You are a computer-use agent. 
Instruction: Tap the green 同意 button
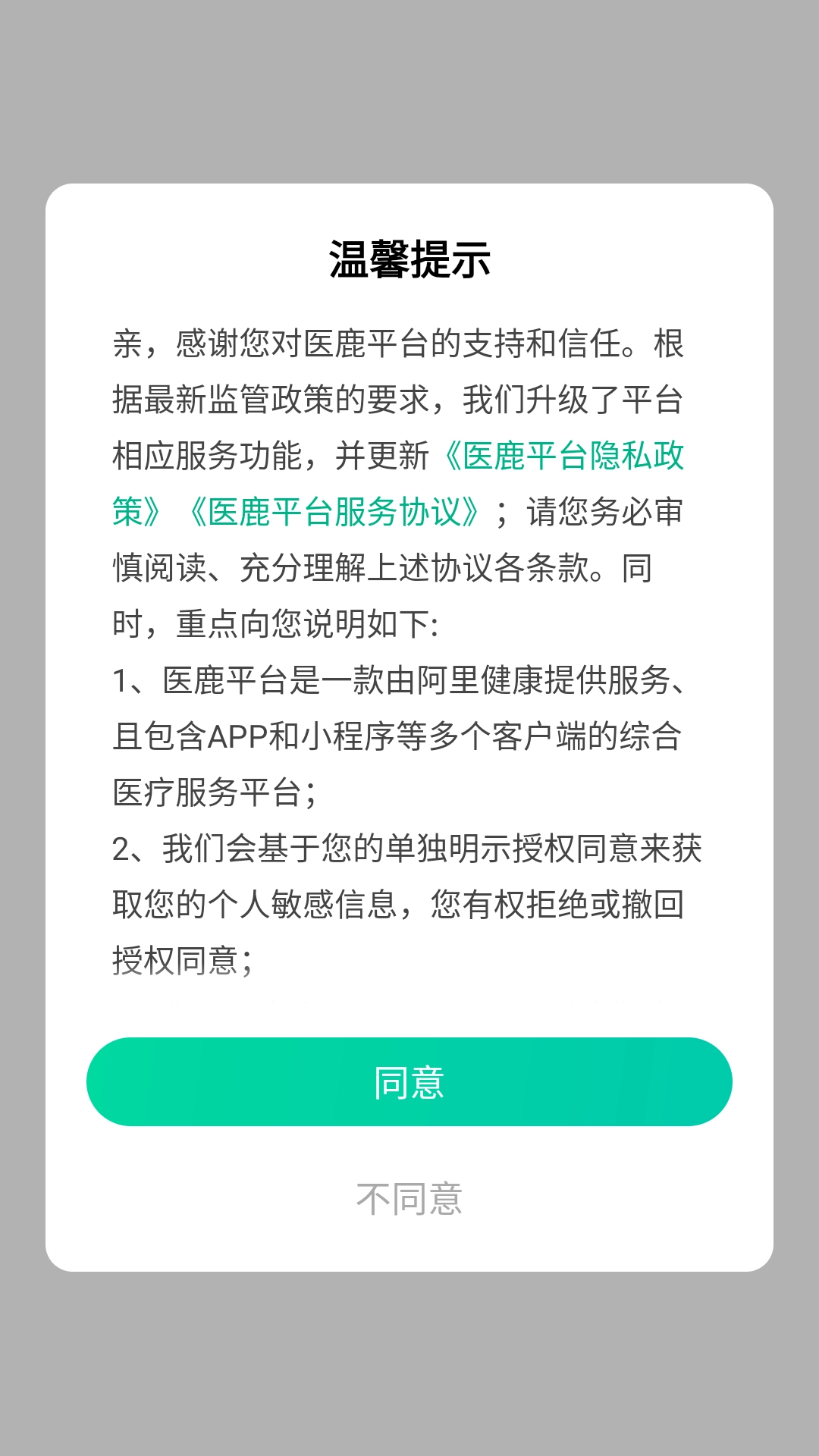click(409, 1082)
